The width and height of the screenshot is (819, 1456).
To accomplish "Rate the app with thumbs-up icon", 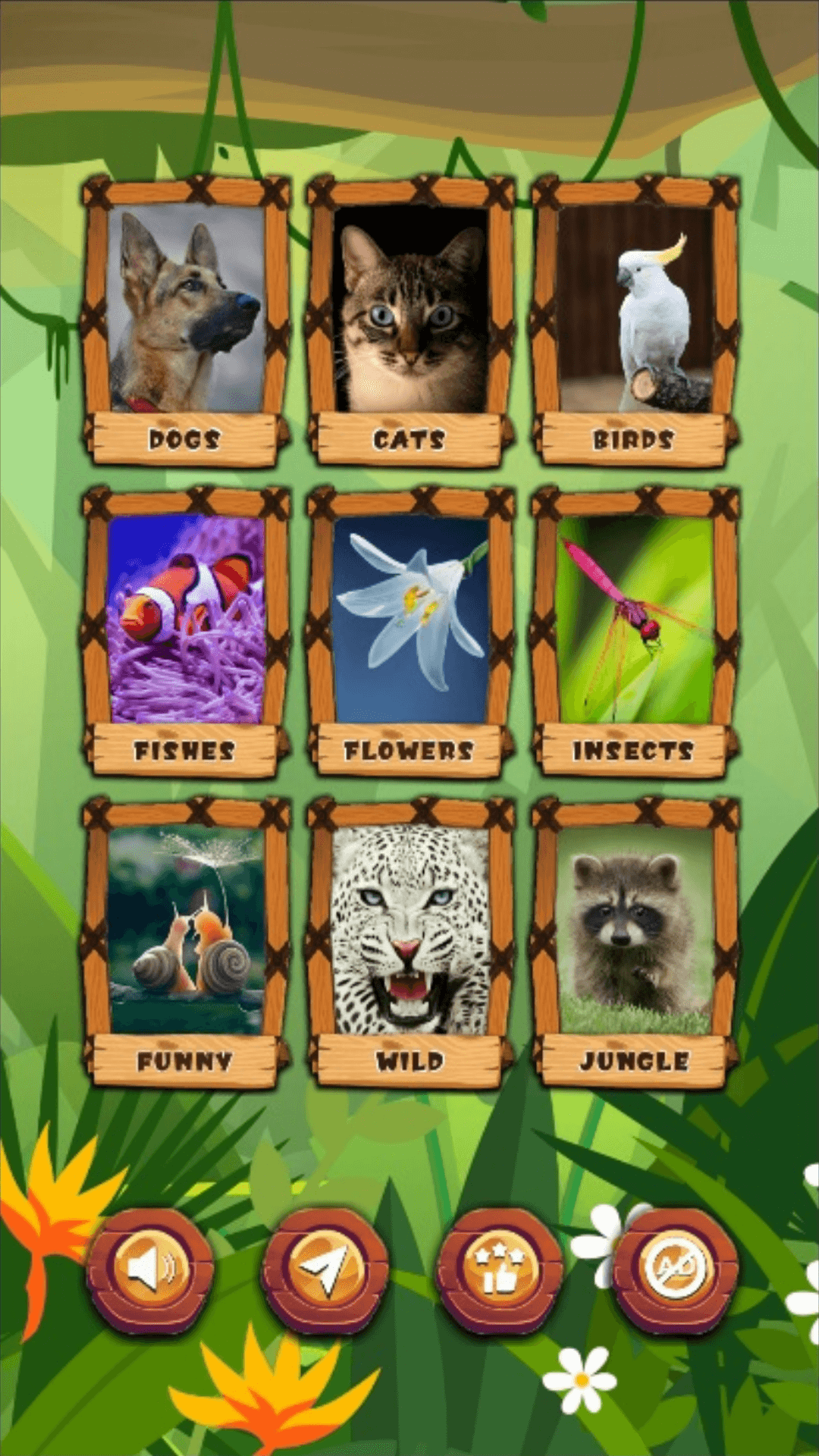I will click(x=499, y=1269).
